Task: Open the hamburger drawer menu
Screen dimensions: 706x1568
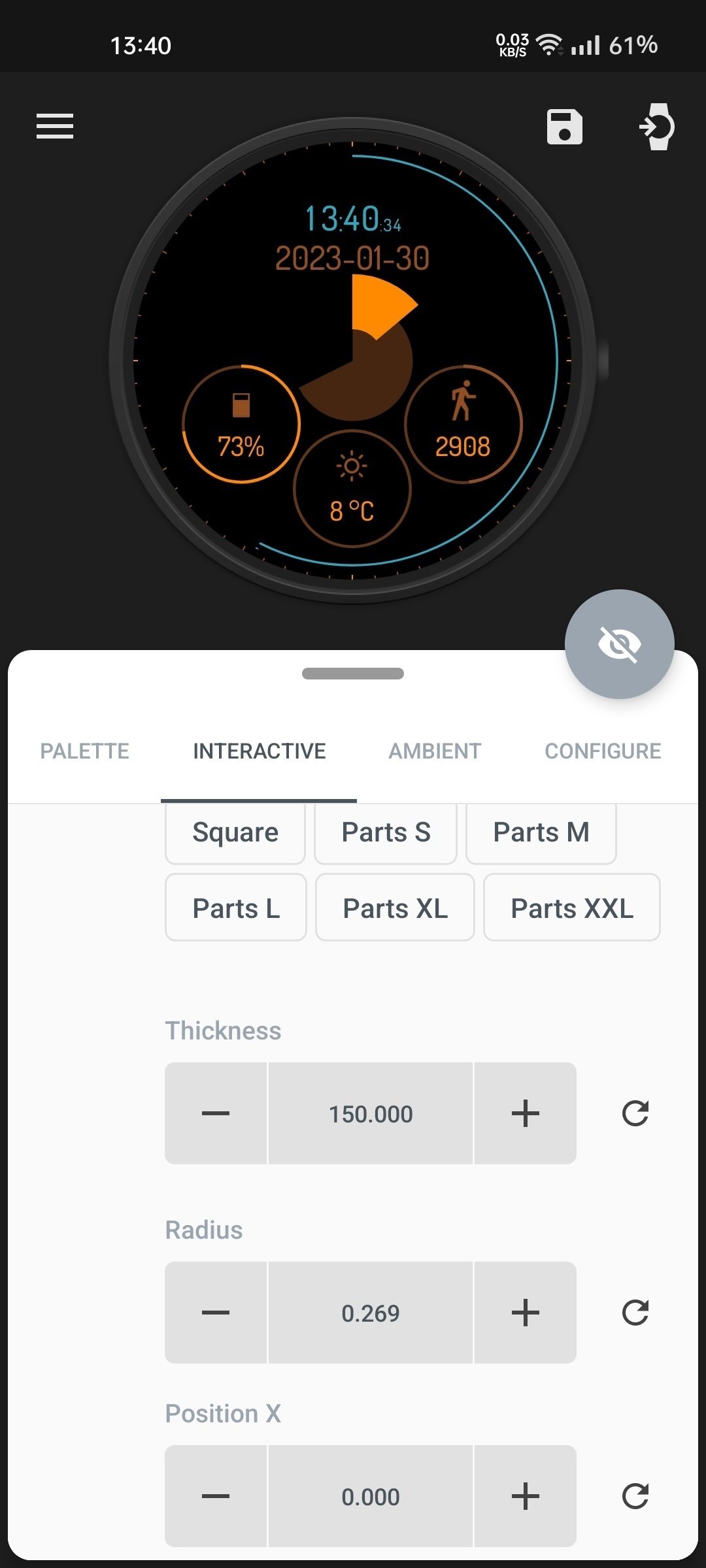Action: tap(55, 126)
